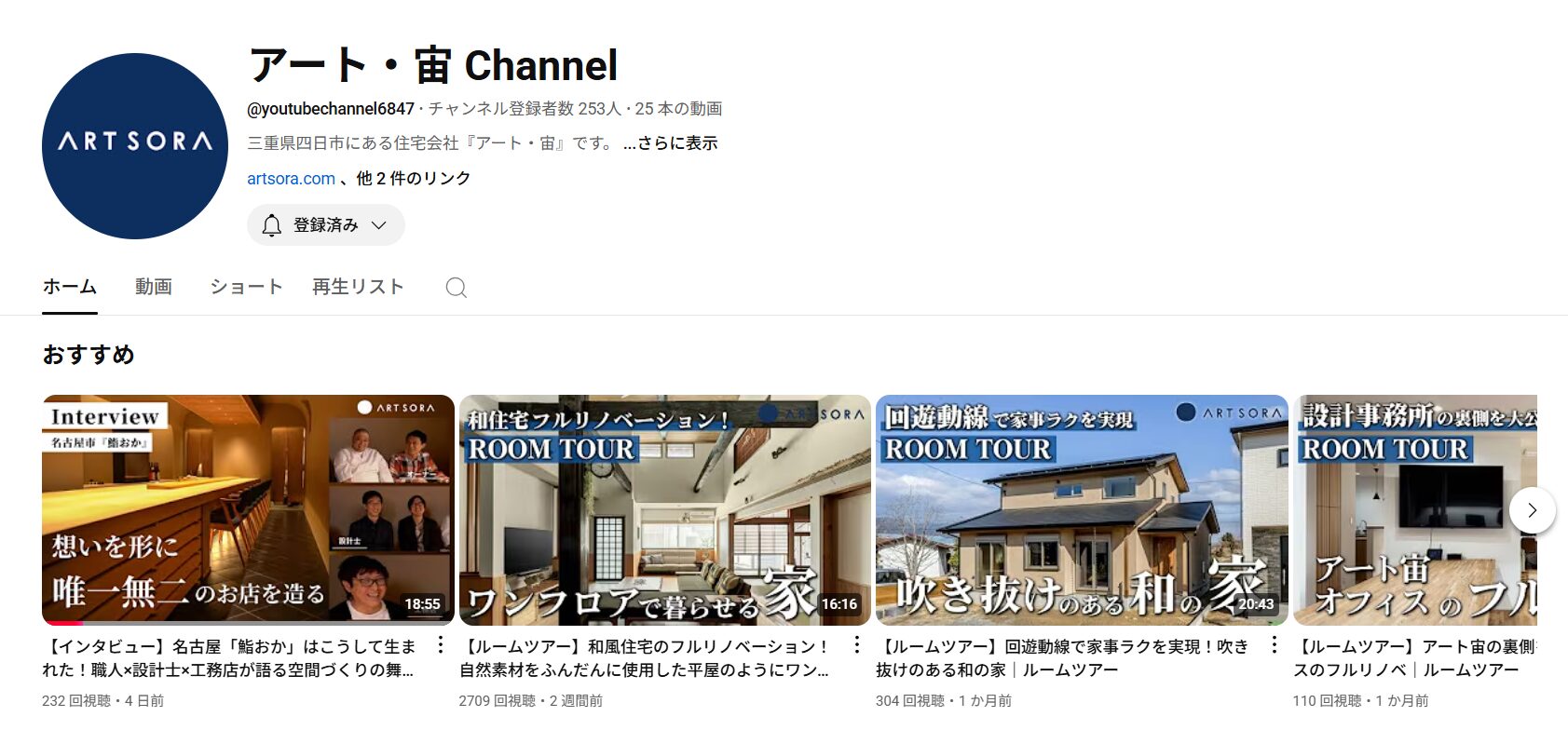Open options menu for 回遊動線 room tour video

1274,645
